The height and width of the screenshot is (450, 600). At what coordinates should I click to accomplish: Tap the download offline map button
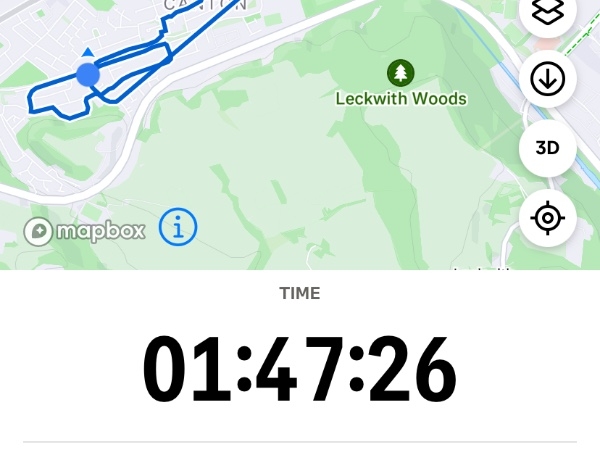tap(547, 79)
